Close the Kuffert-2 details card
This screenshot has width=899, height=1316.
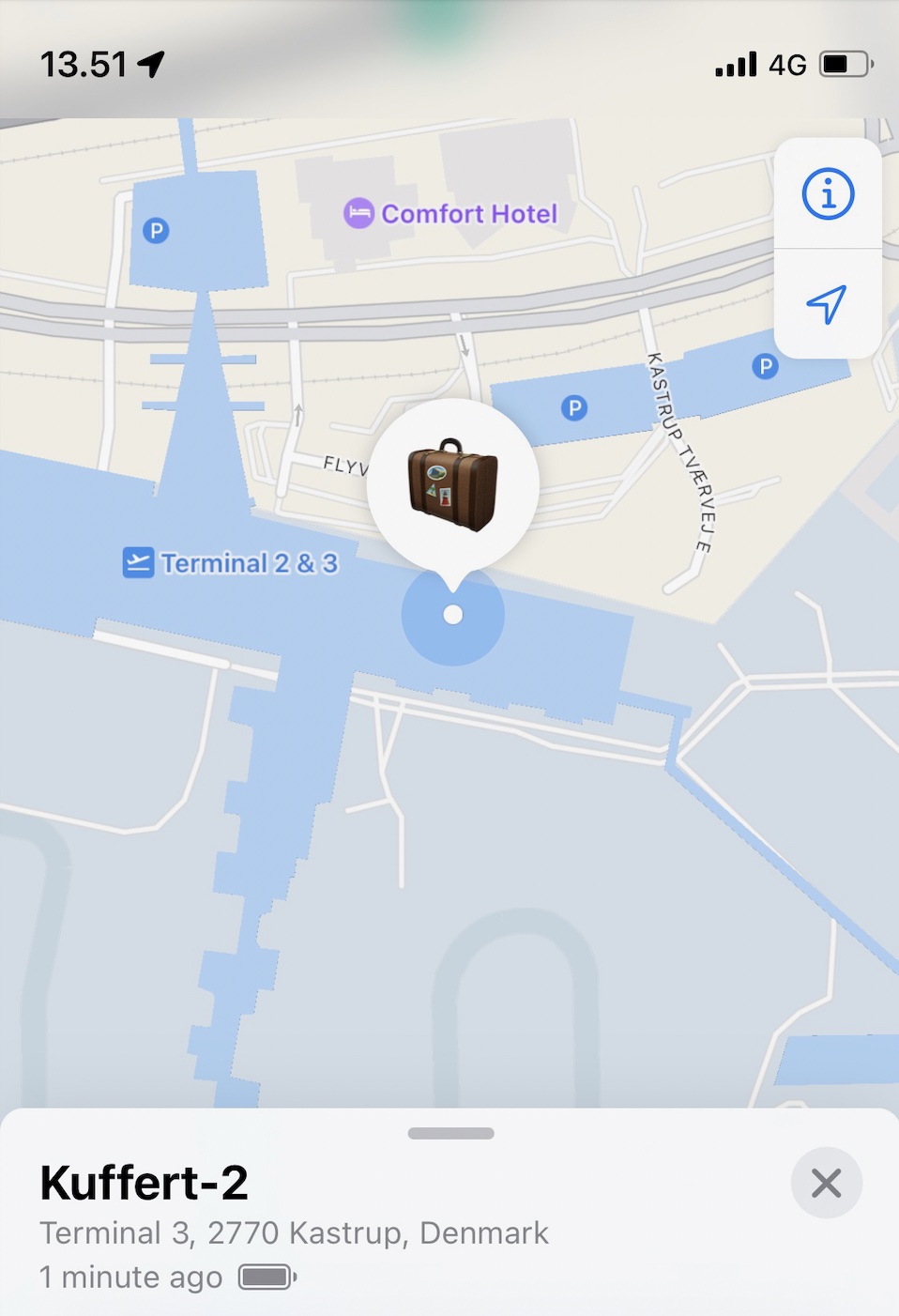(826, 1183)
